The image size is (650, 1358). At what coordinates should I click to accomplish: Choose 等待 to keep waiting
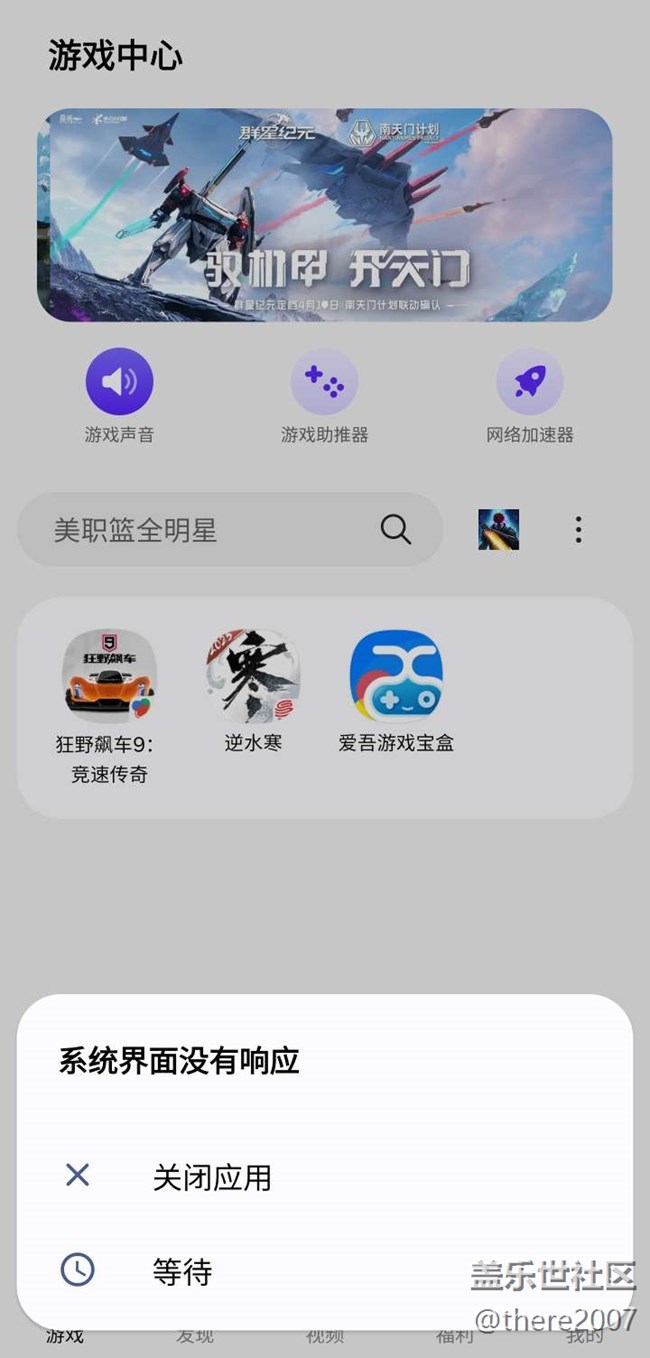pyautogui.click(x=182, y=1271)
